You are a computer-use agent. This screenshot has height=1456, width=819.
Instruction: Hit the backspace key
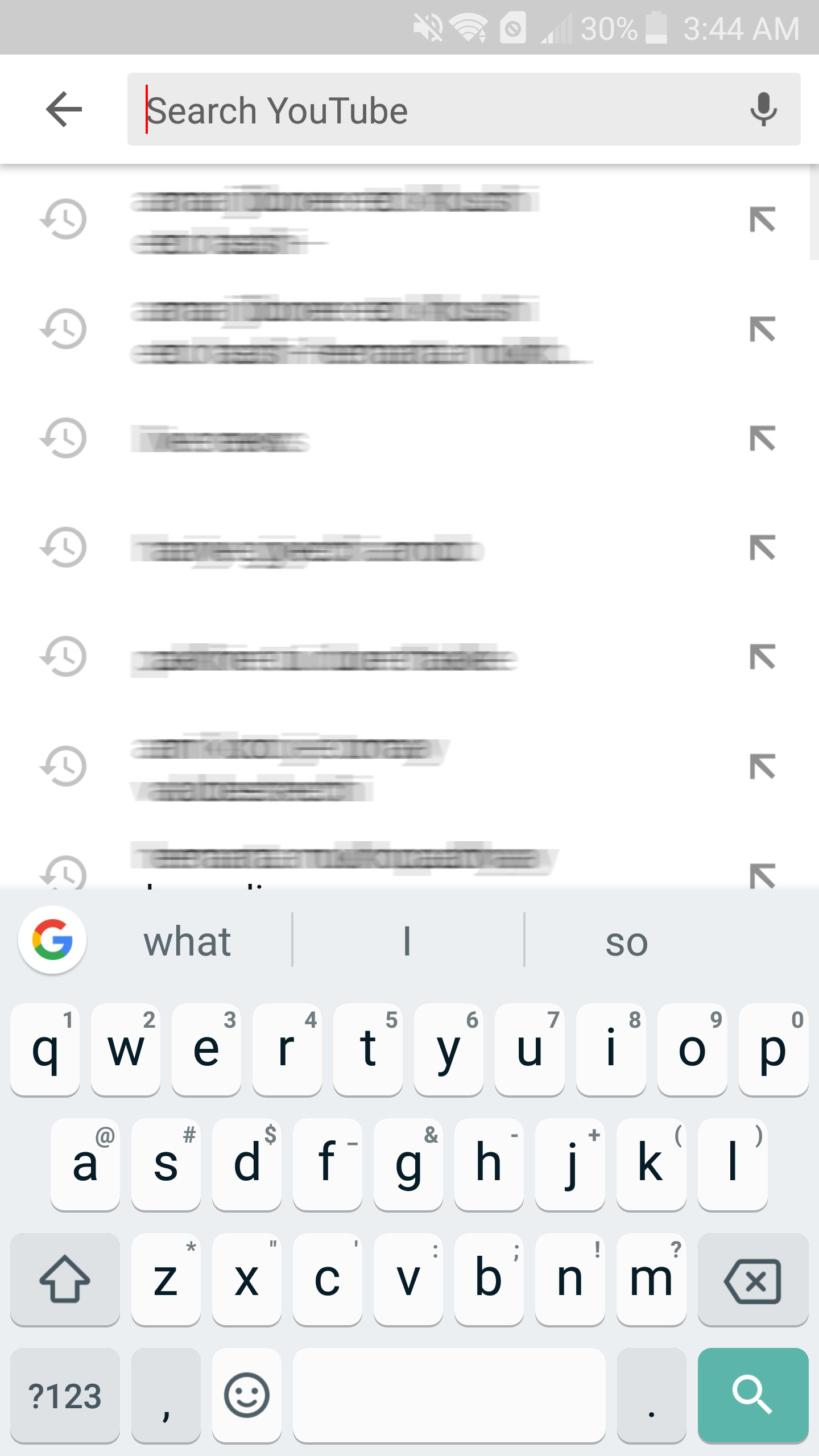pos(752,1280)
